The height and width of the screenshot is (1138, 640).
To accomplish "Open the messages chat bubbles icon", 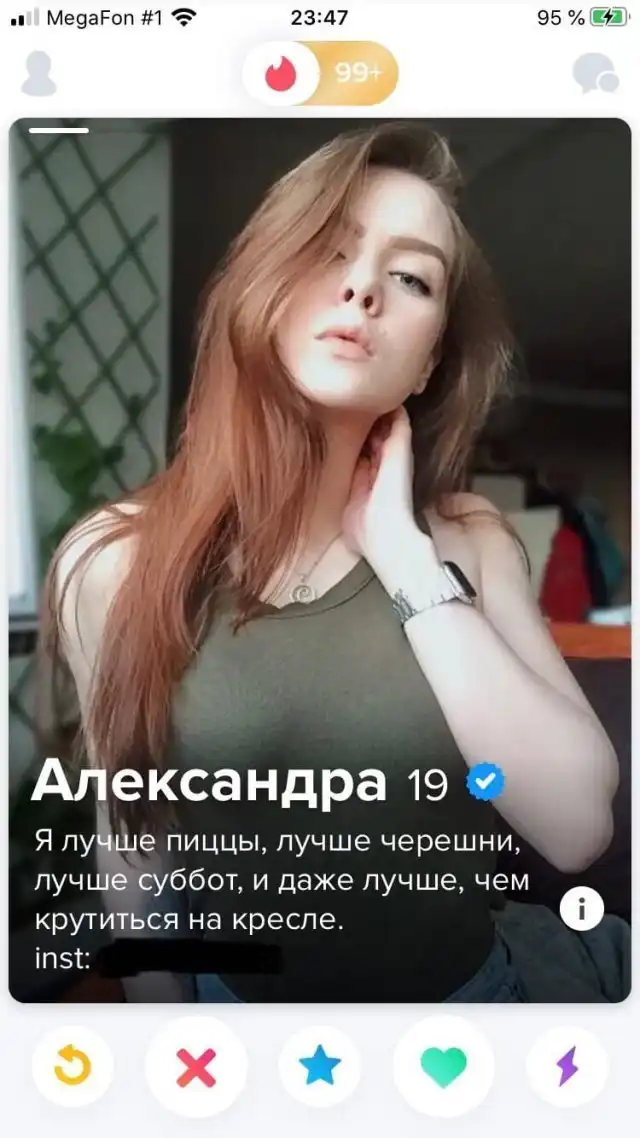I will pos(595,73).
